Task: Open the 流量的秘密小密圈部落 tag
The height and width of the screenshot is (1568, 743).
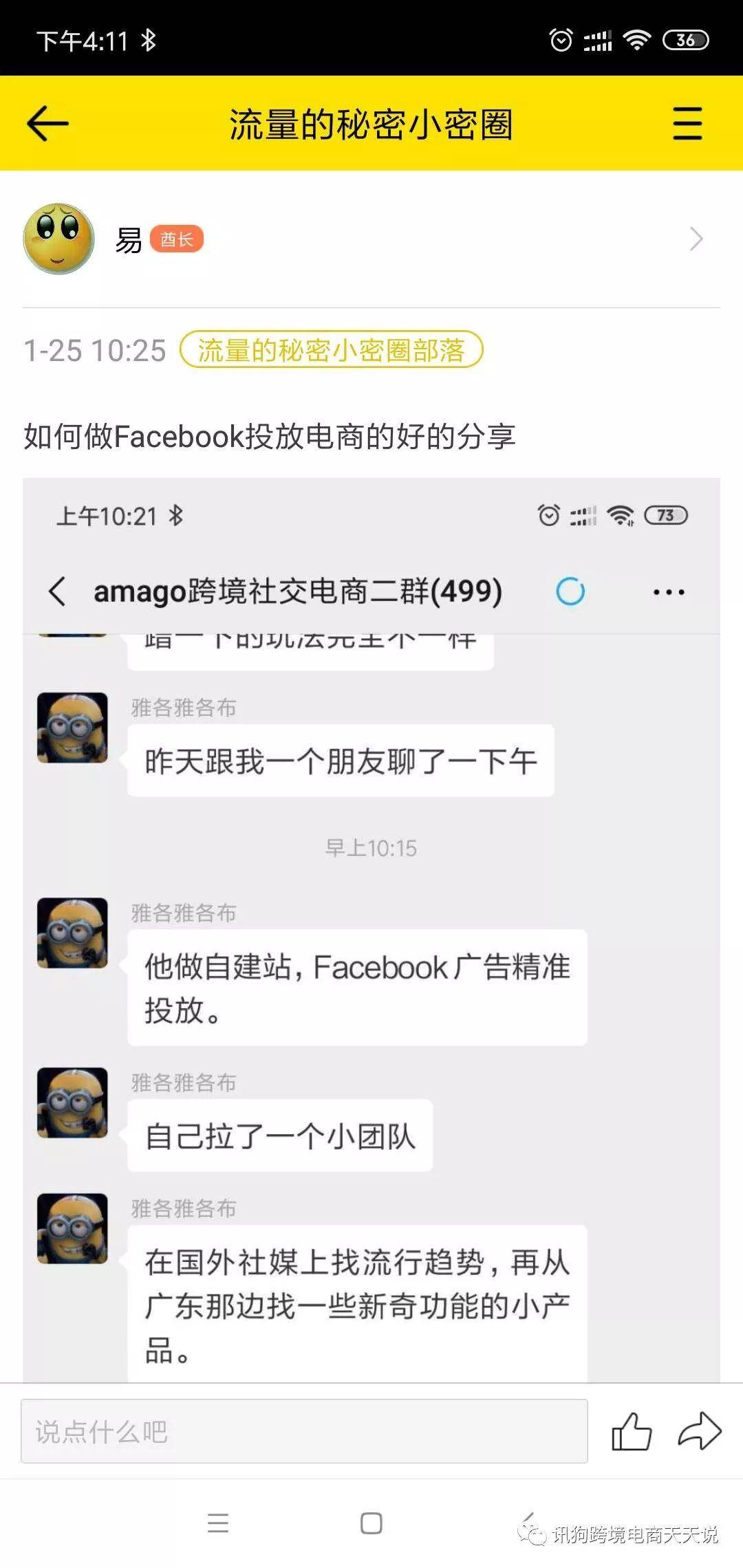Action: (331, 350)
